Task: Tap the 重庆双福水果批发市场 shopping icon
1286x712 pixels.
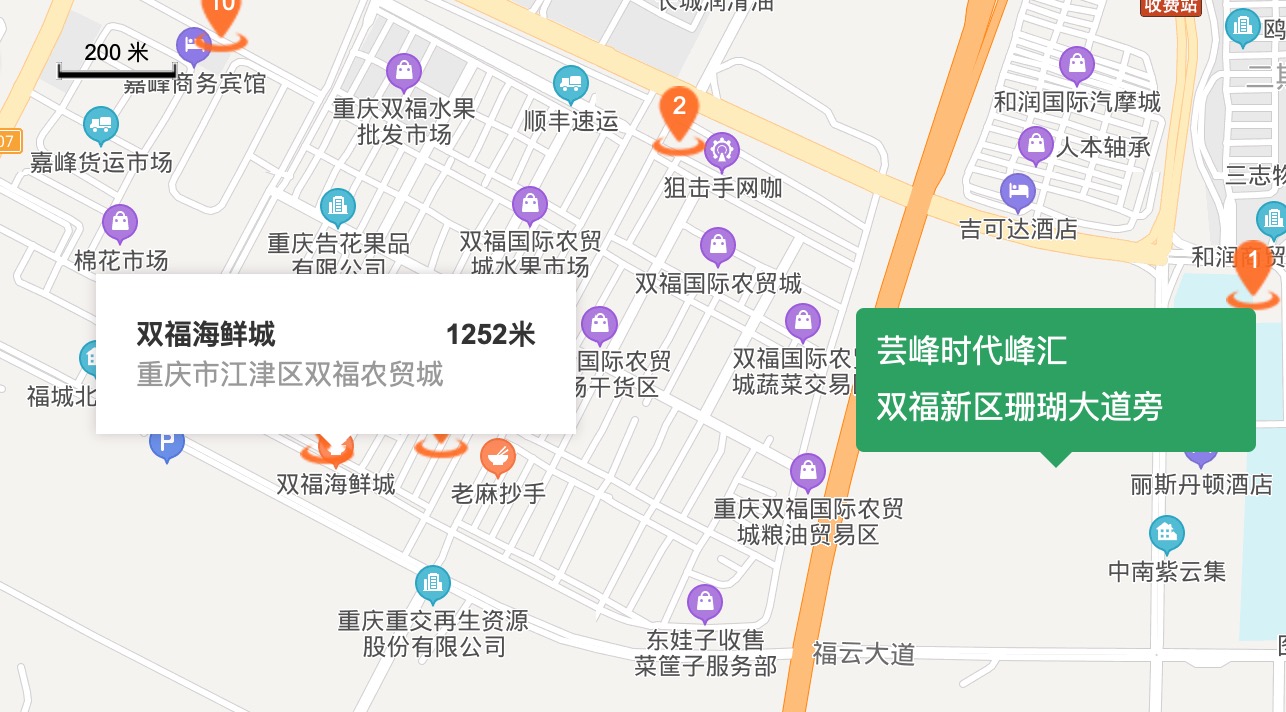Action: [x=403, y=71]
